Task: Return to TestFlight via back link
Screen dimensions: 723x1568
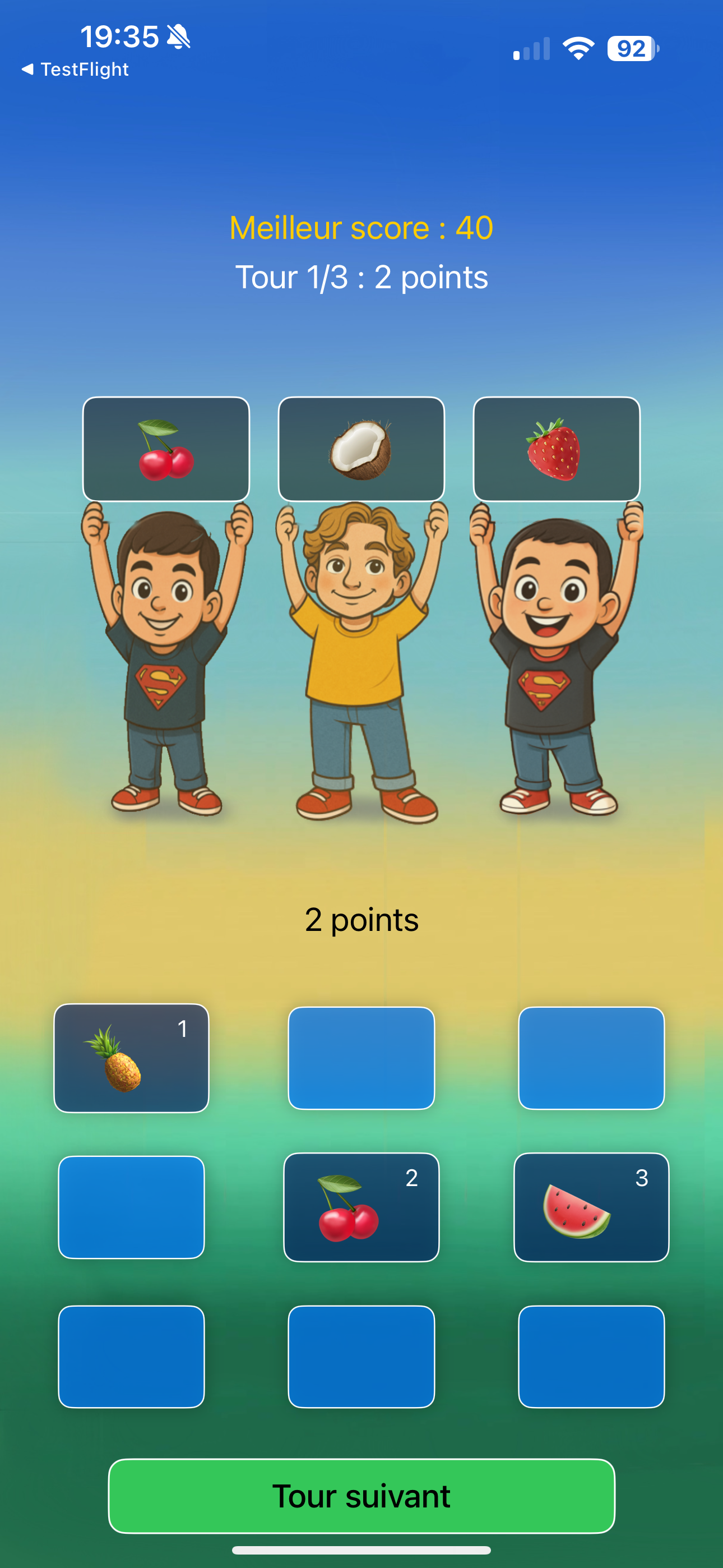Action: (x=76, y=70)
